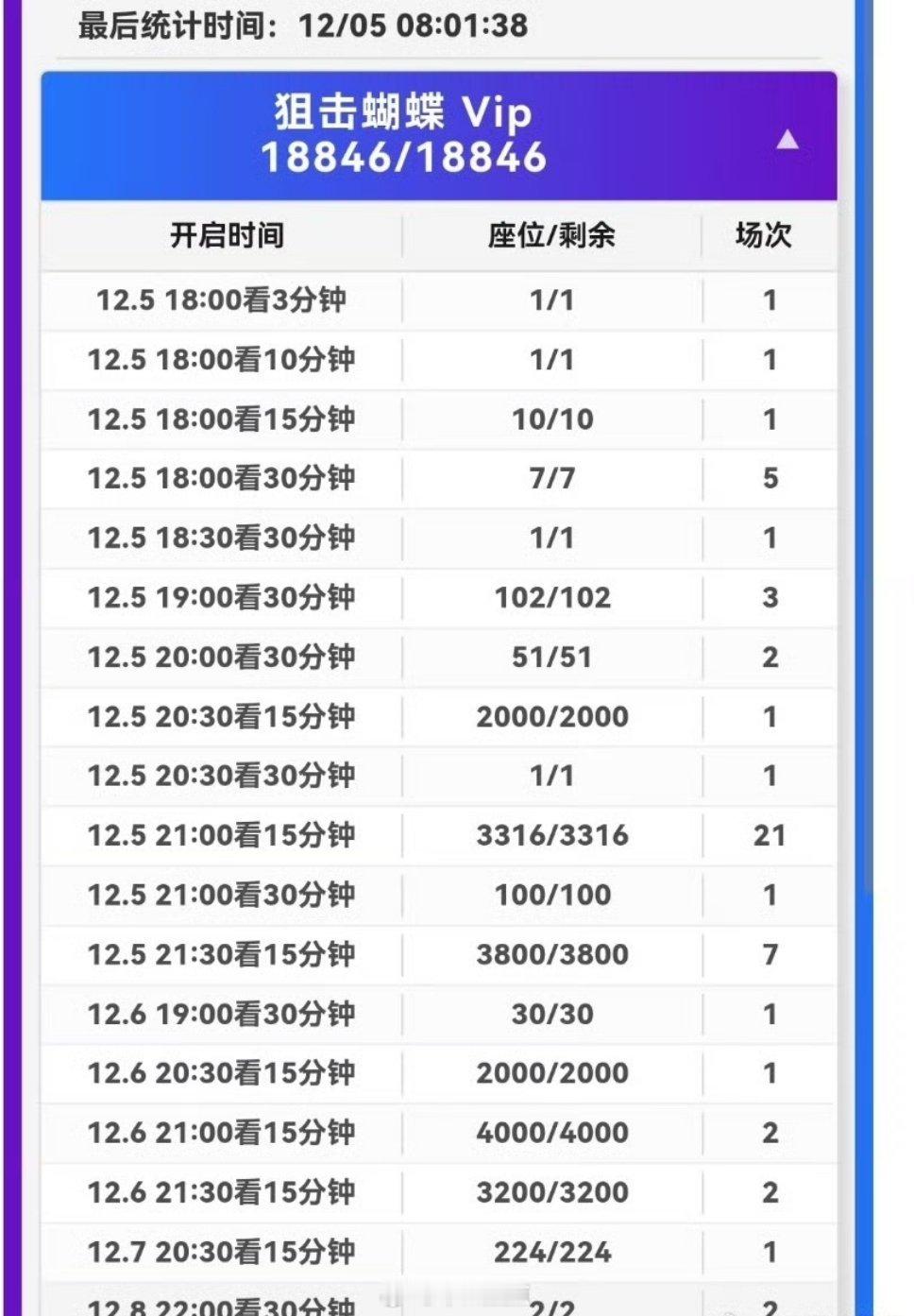Click the 座位/剩余 column header
The height and width of the screenshot is (1316, 914).
pyautogui.click(x=550, y=236)
